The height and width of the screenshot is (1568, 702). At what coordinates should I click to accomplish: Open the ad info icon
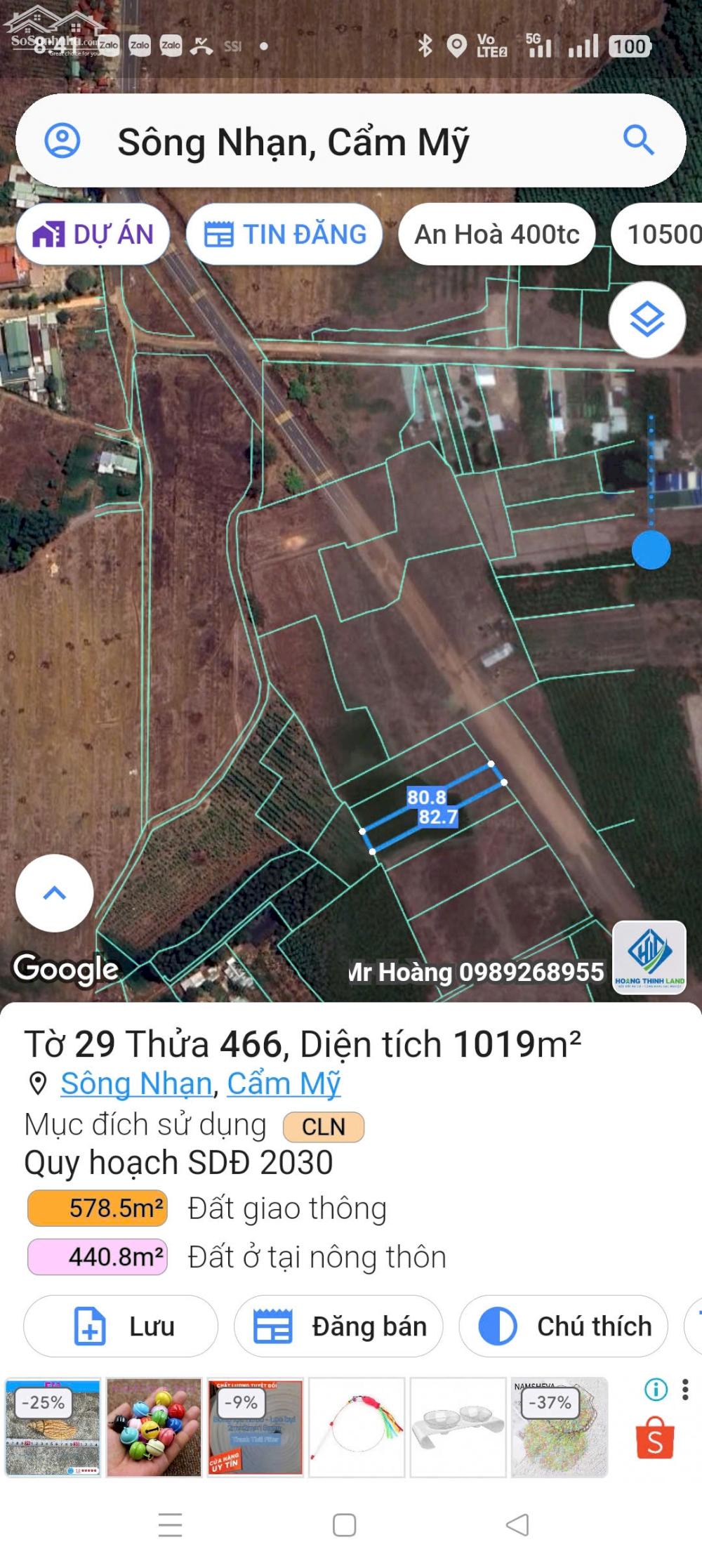point(656,1389)
